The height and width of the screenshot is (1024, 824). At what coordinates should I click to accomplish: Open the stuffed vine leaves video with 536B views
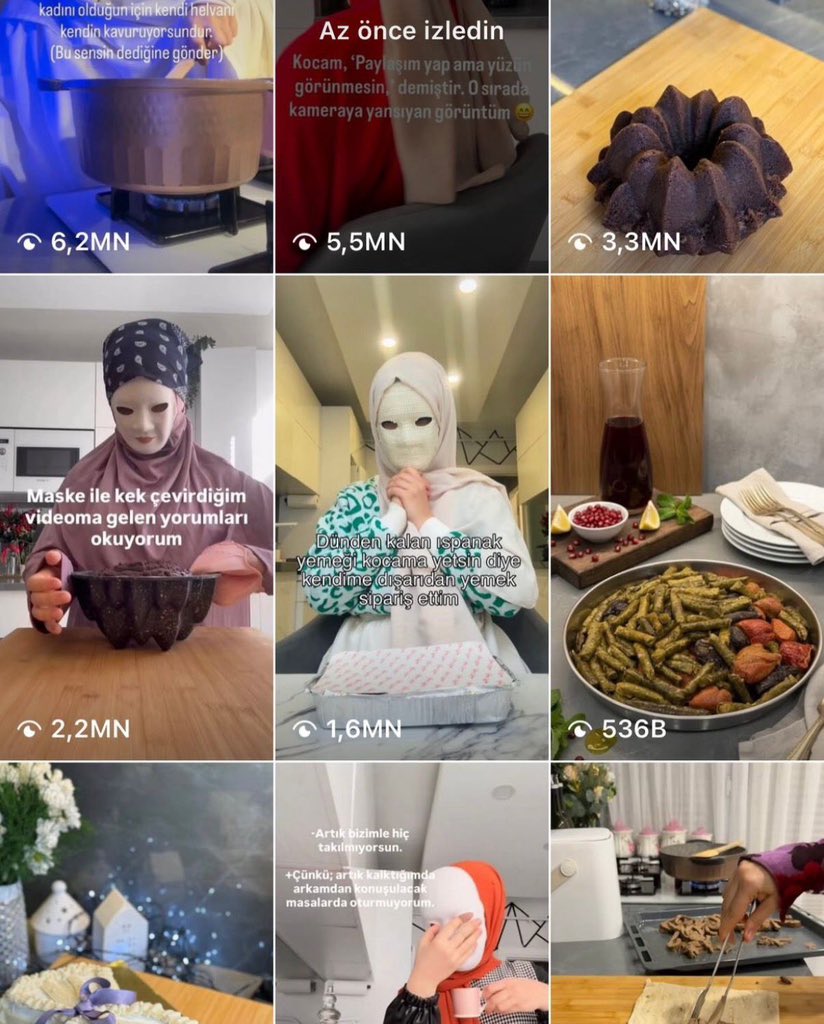click(x=687, y=517)
